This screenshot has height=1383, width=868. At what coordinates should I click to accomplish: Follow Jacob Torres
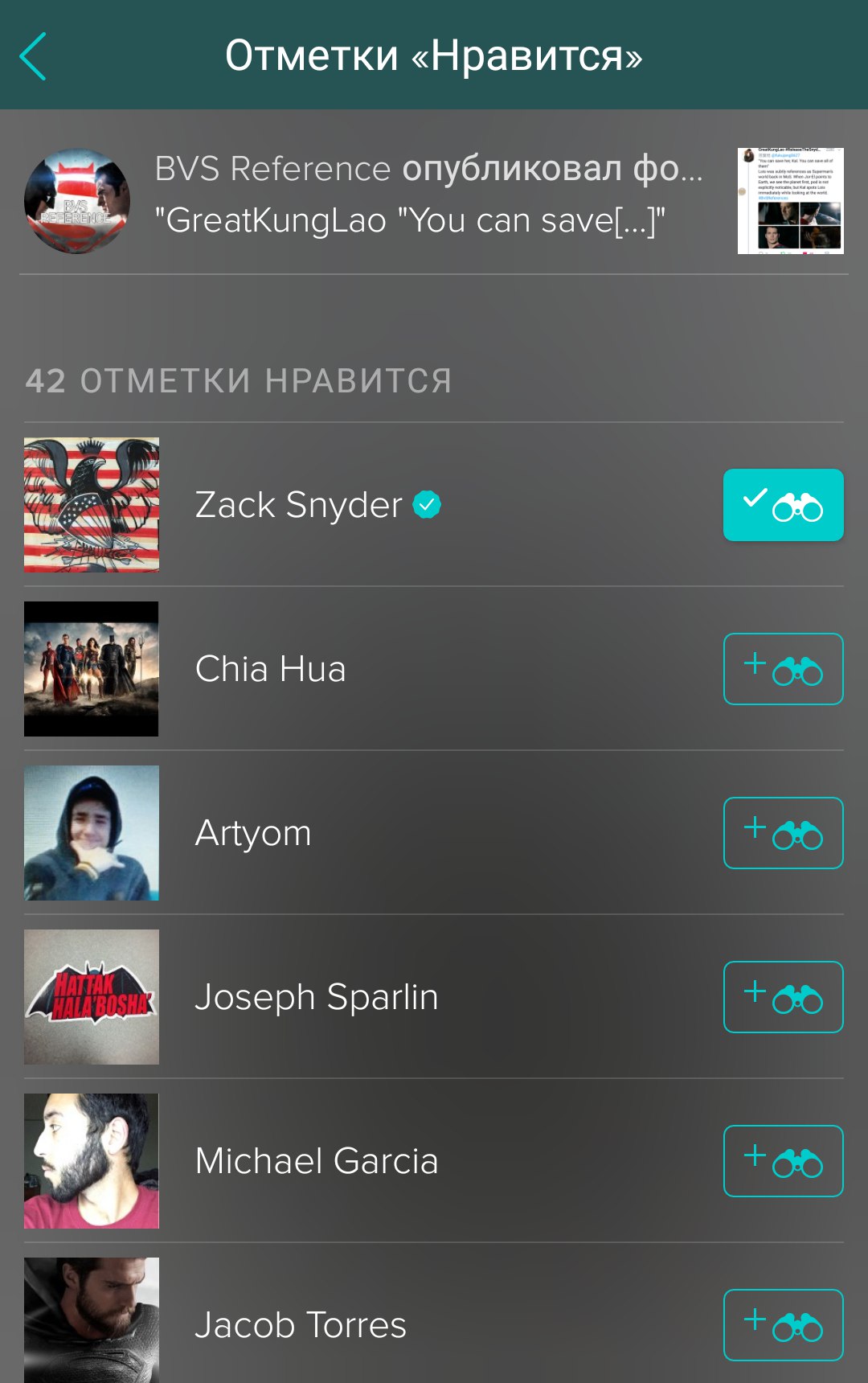coord(783,1325)
